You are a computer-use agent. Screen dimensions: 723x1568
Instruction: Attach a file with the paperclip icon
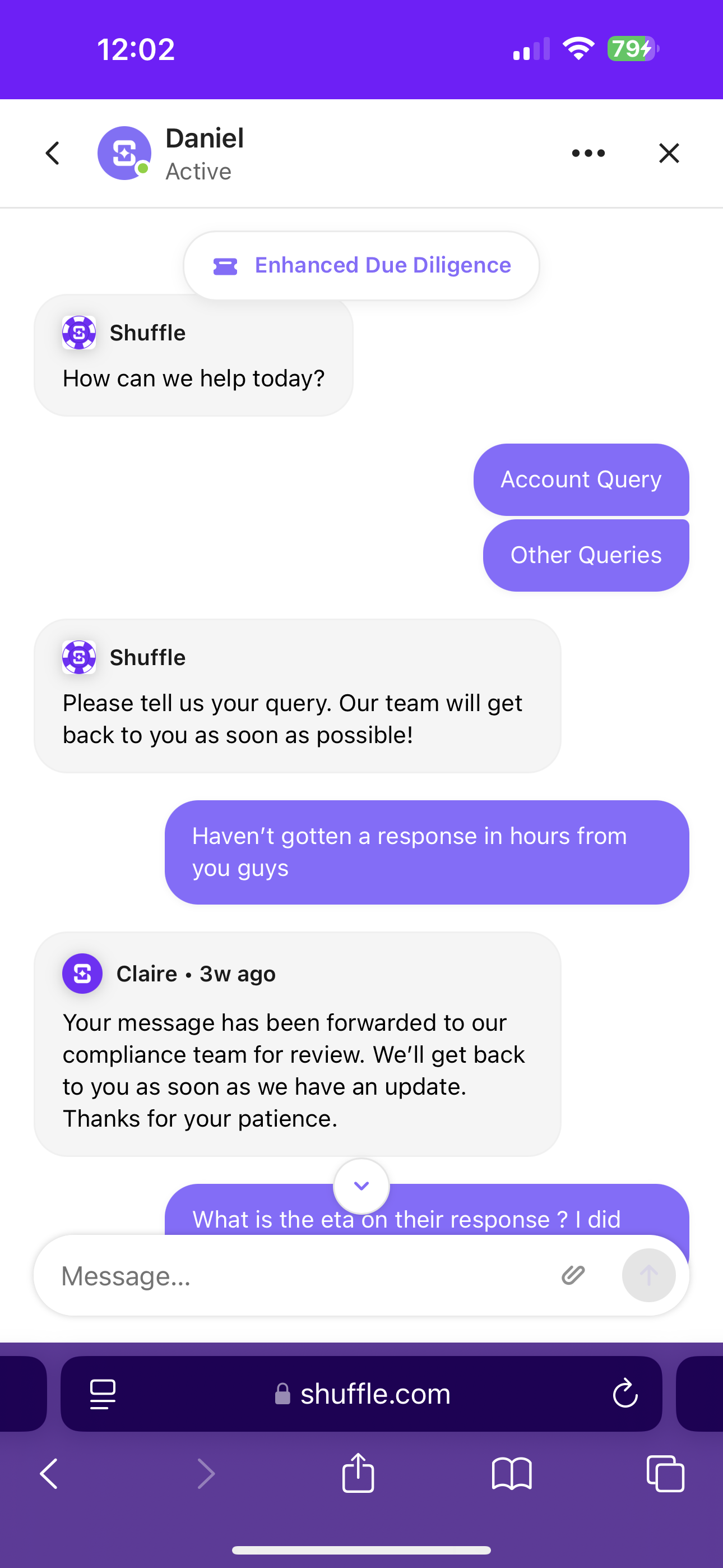coord(573,1275)
